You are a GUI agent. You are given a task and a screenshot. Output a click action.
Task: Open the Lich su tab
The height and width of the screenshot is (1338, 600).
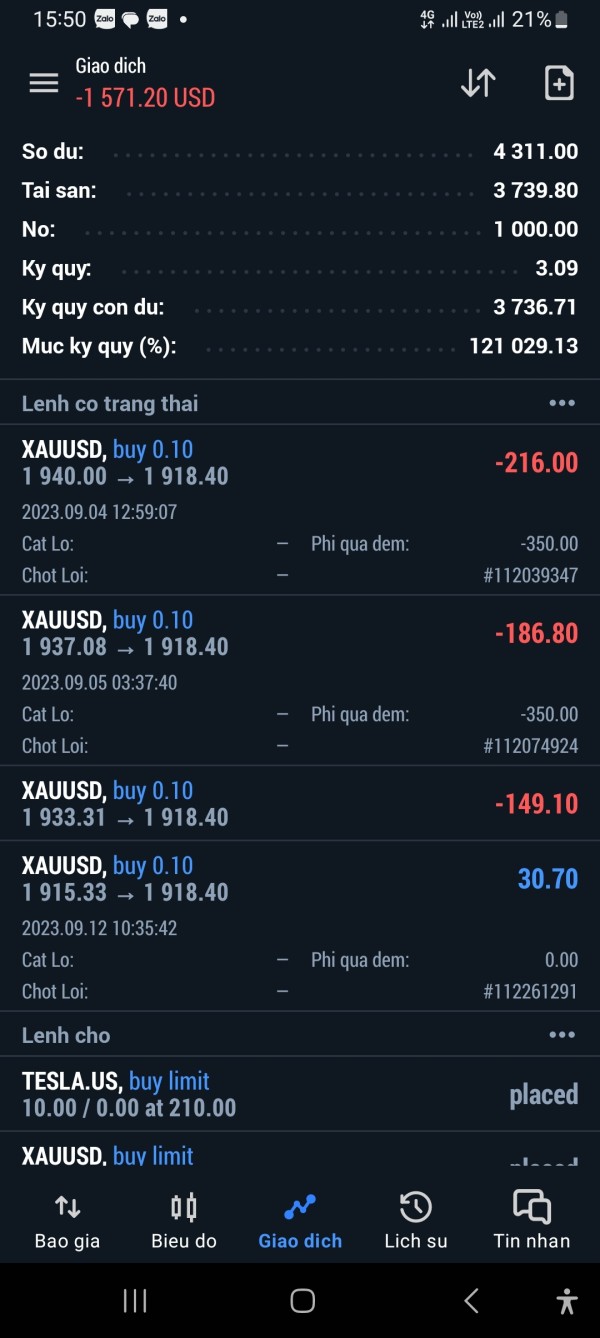[x=415, y=1222]
